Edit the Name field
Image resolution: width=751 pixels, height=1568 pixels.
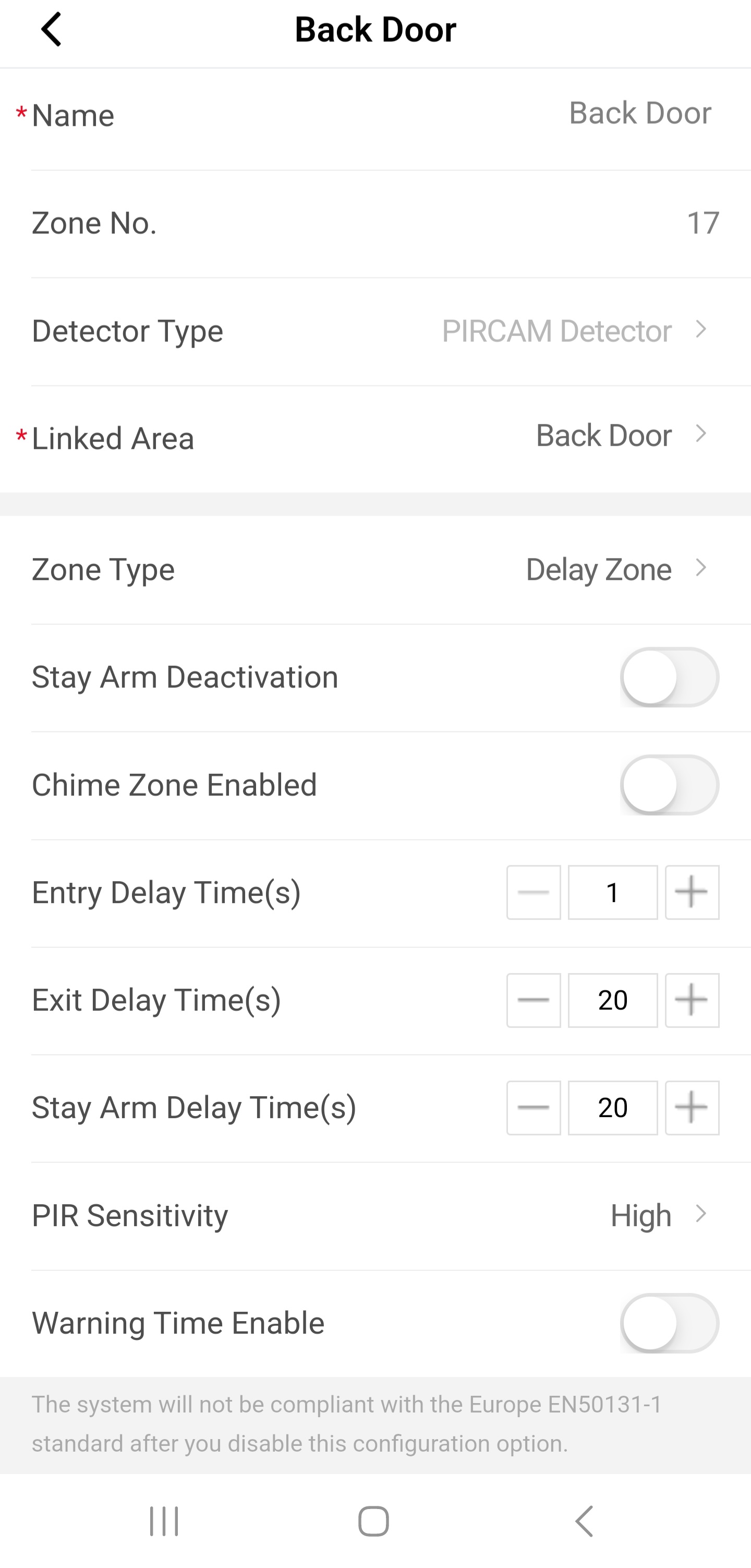click(x=639, y=114)
